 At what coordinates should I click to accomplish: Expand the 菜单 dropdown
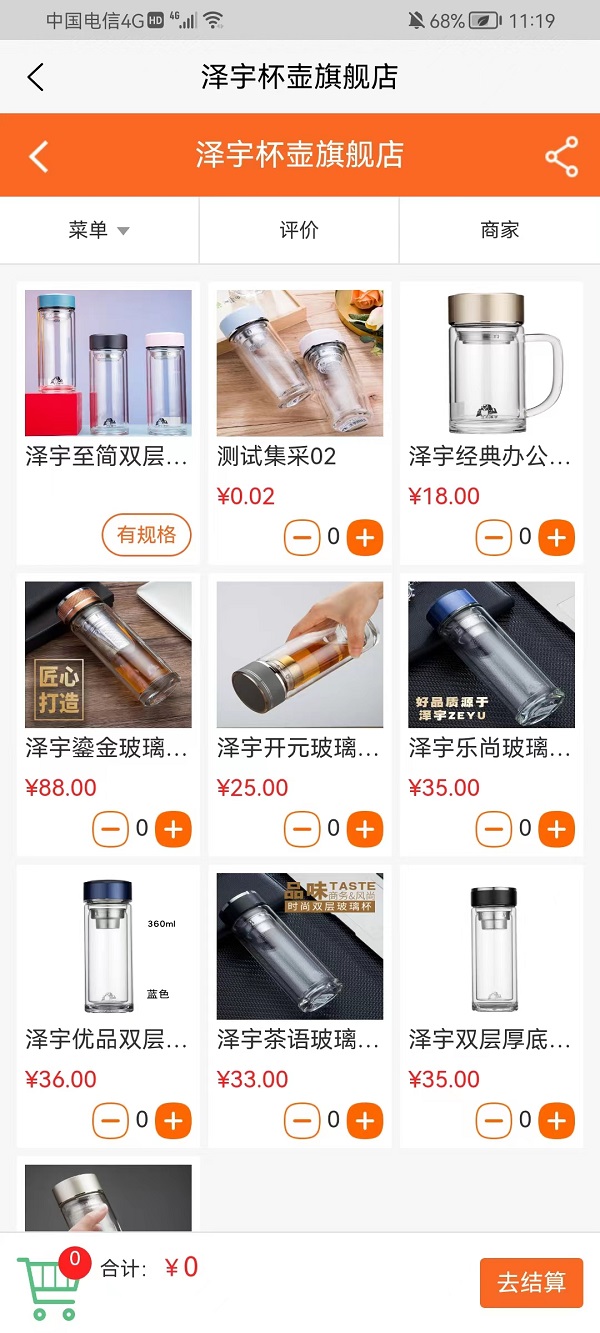point(99,231)
